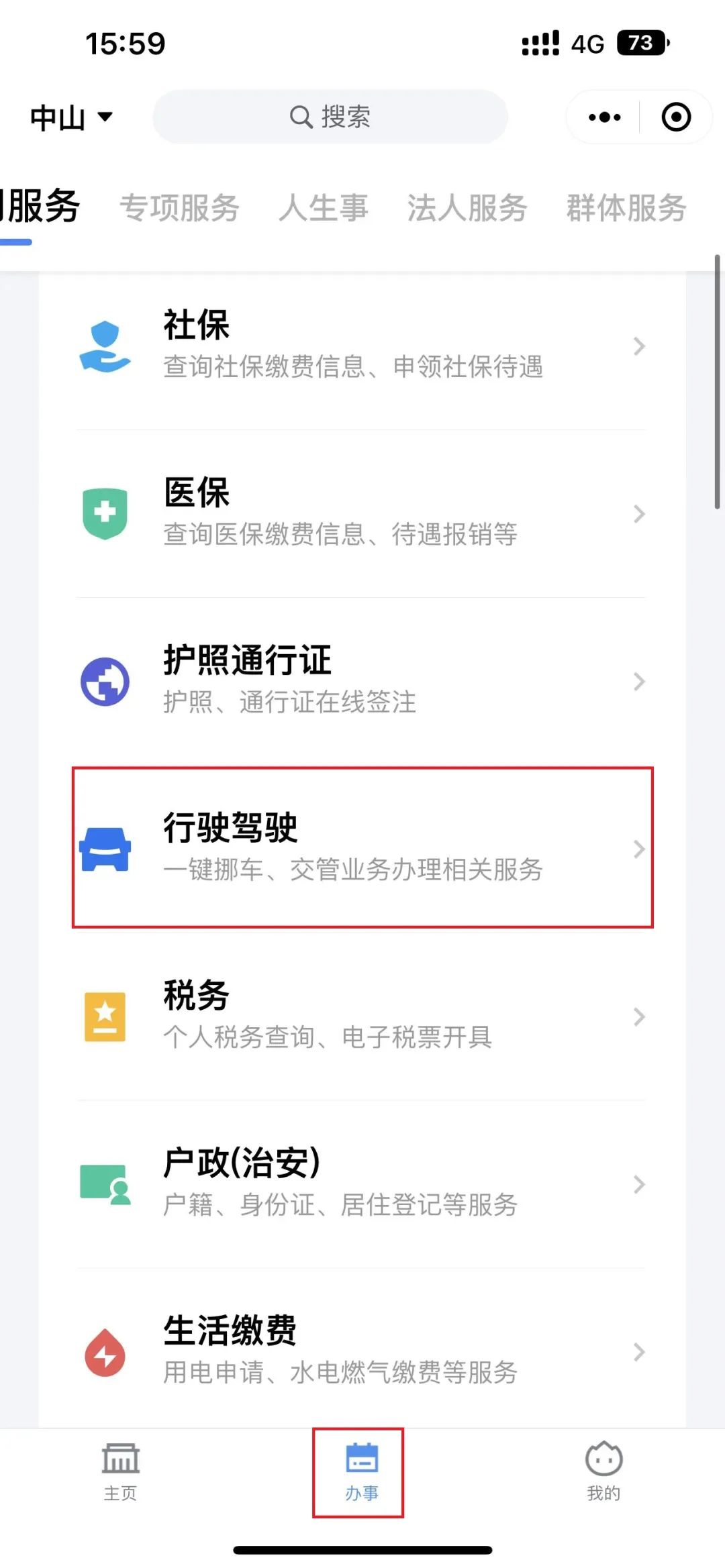This screenshot has height=1568, width=725.
Task: Expand the 社保 services chevron
Action: click(x=638, y=346)
